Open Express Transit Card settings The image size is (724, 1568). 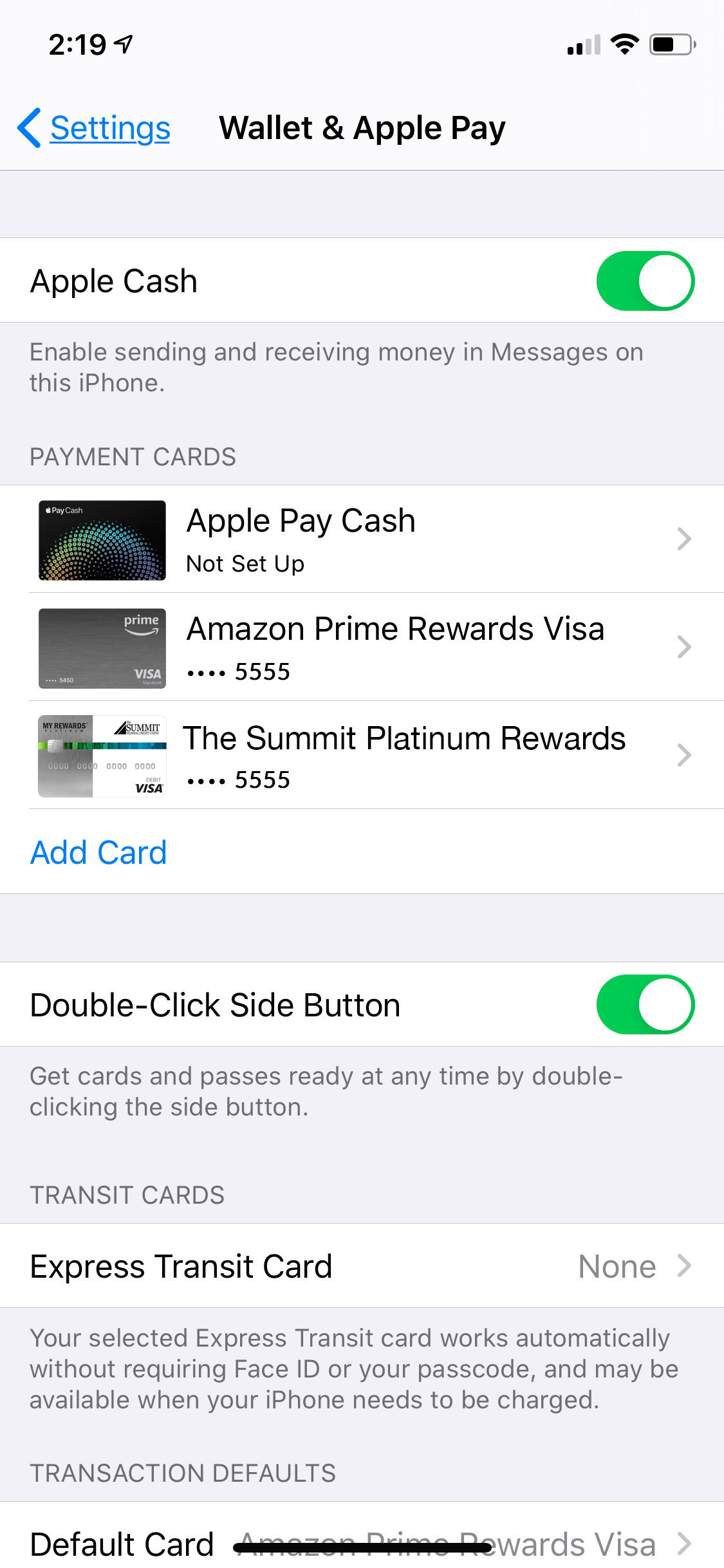pyautogui.click(x=362, y=1266)
